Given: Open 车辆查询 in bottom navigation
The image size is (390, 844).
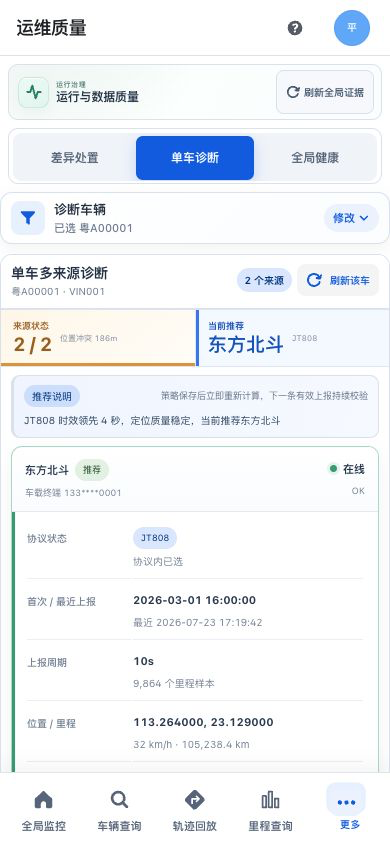Looking at the screenshot, I should point(119,811).
